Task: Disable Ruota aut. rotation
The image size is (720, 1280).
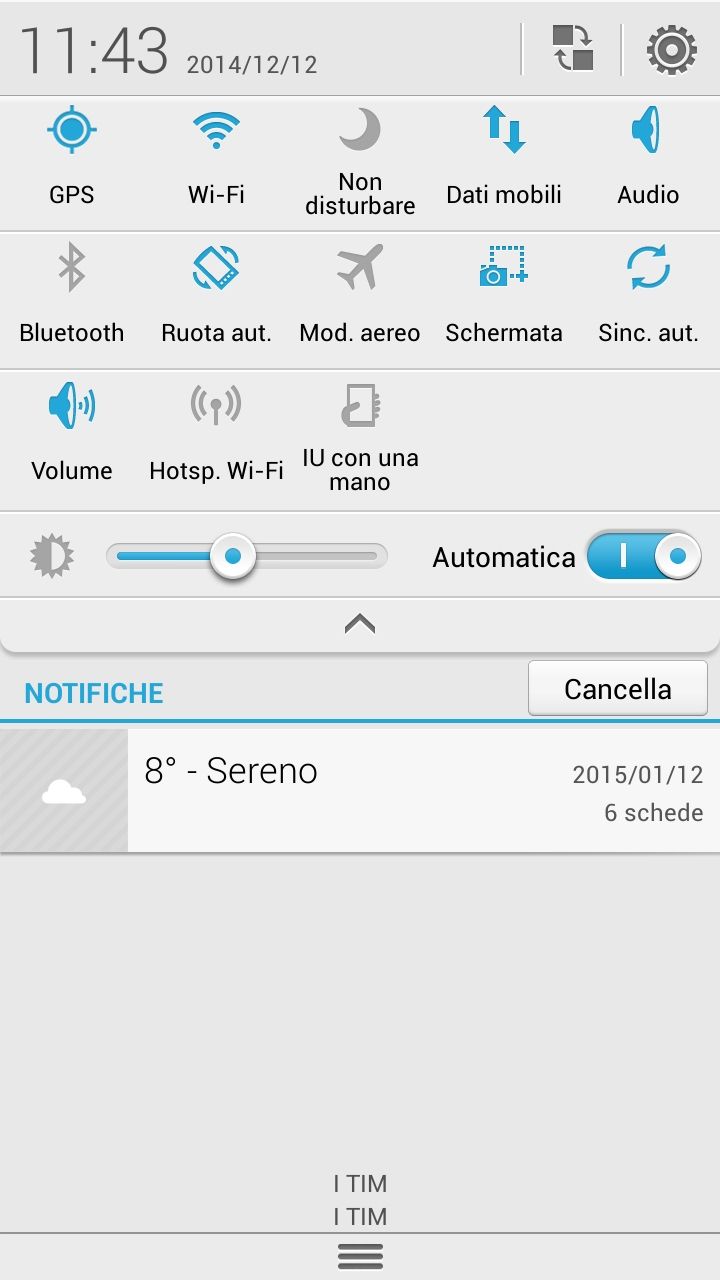Action: click(x=216, y=300)
